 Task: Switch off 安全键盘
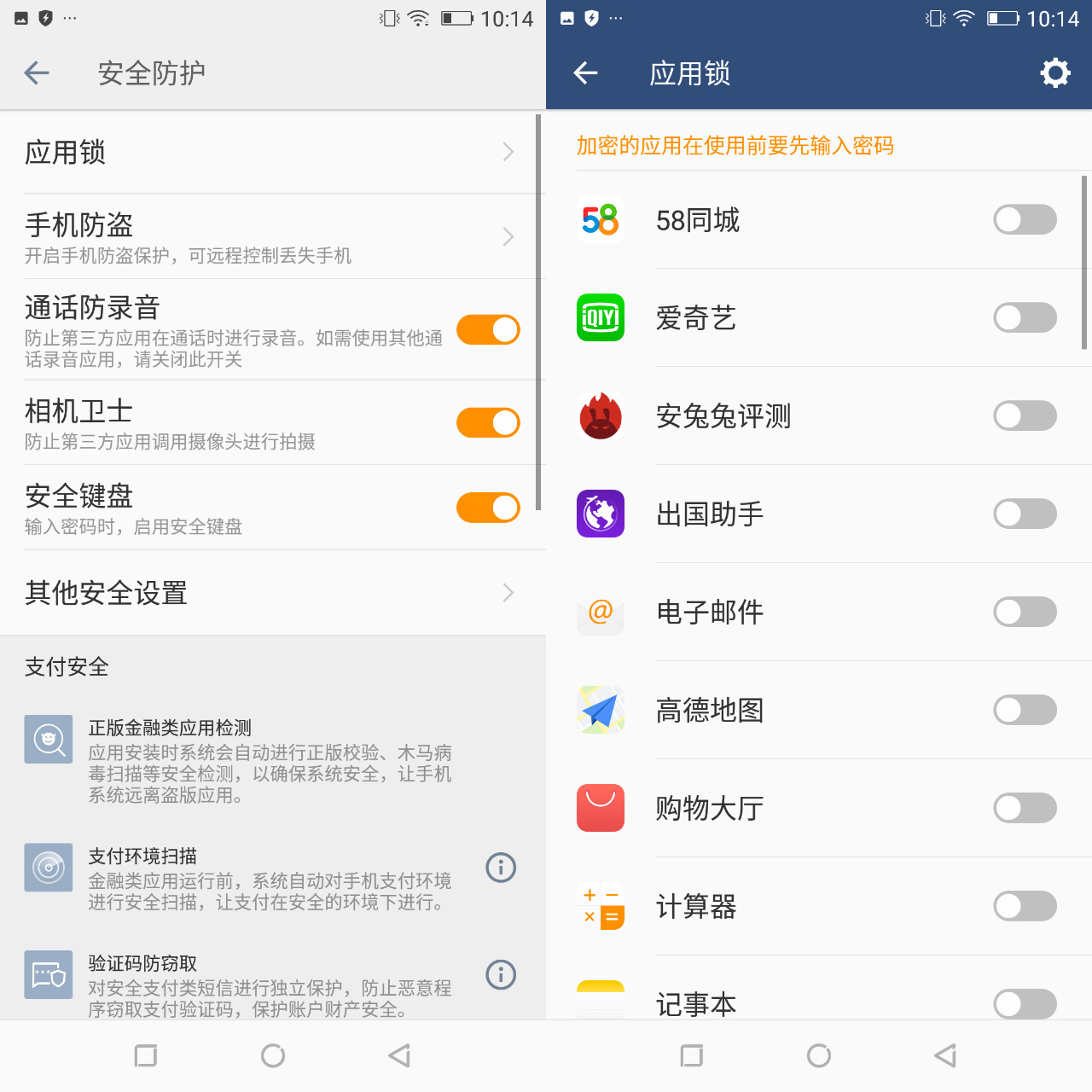click(488, 508)
